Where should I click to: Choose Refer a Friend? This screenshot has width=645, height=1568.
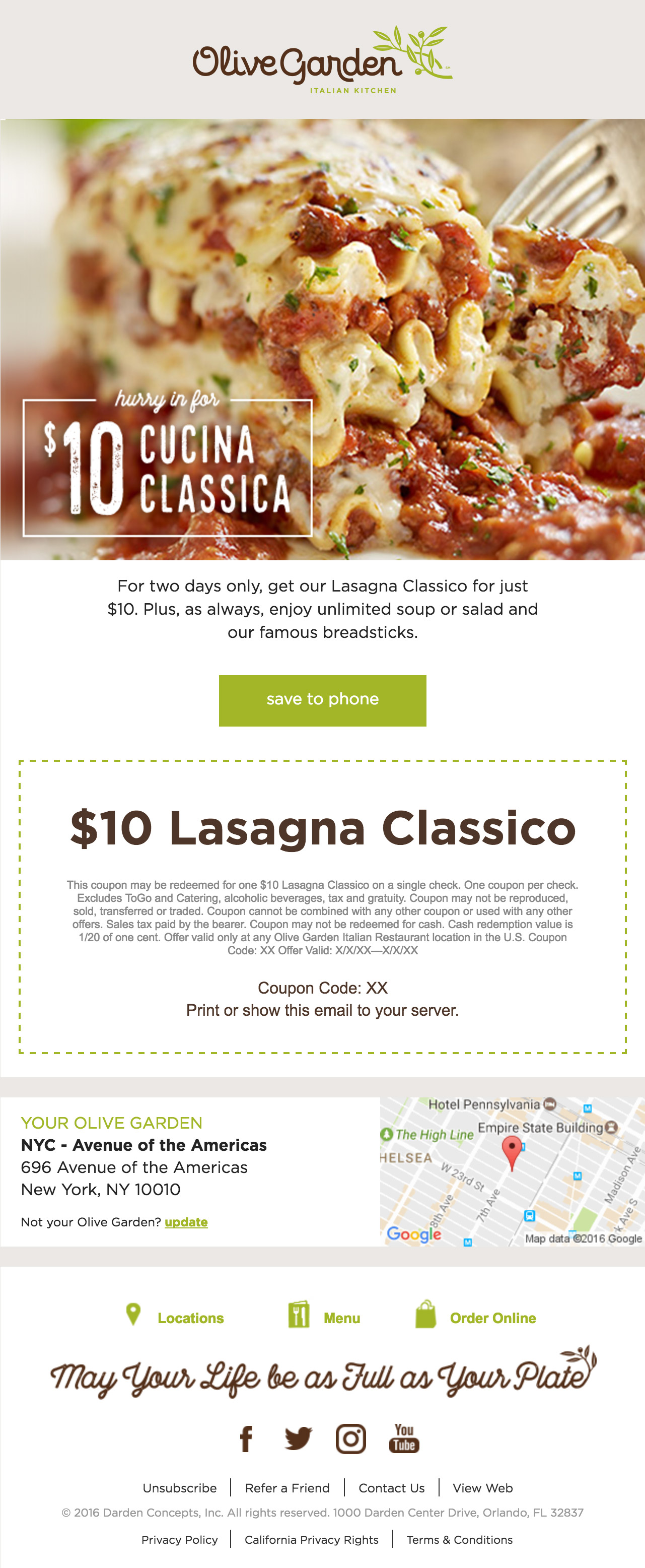(x=287, y=1488)
